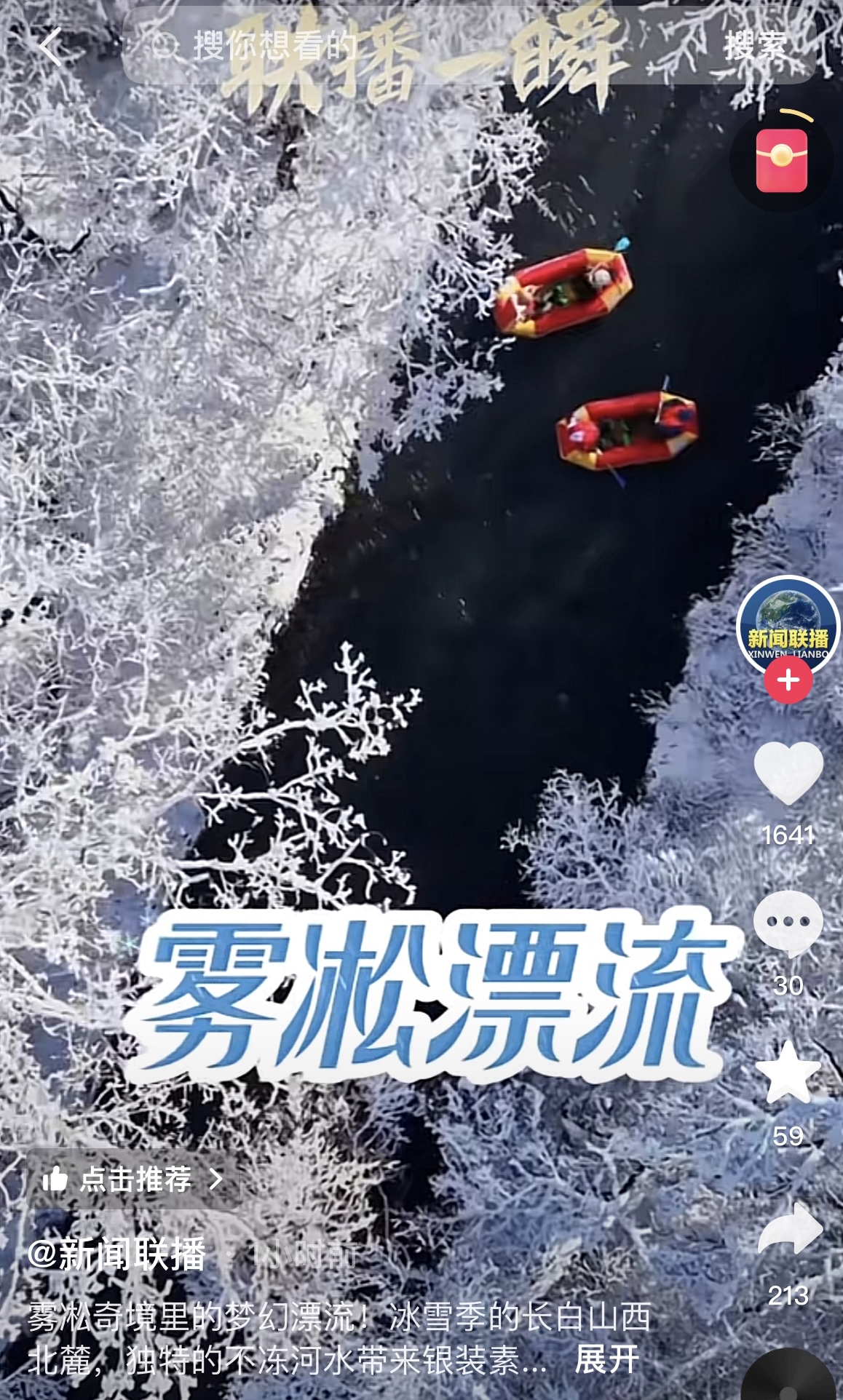Screen dimensions: 843x1400
Task: Like this video
Action: [788, 773]
